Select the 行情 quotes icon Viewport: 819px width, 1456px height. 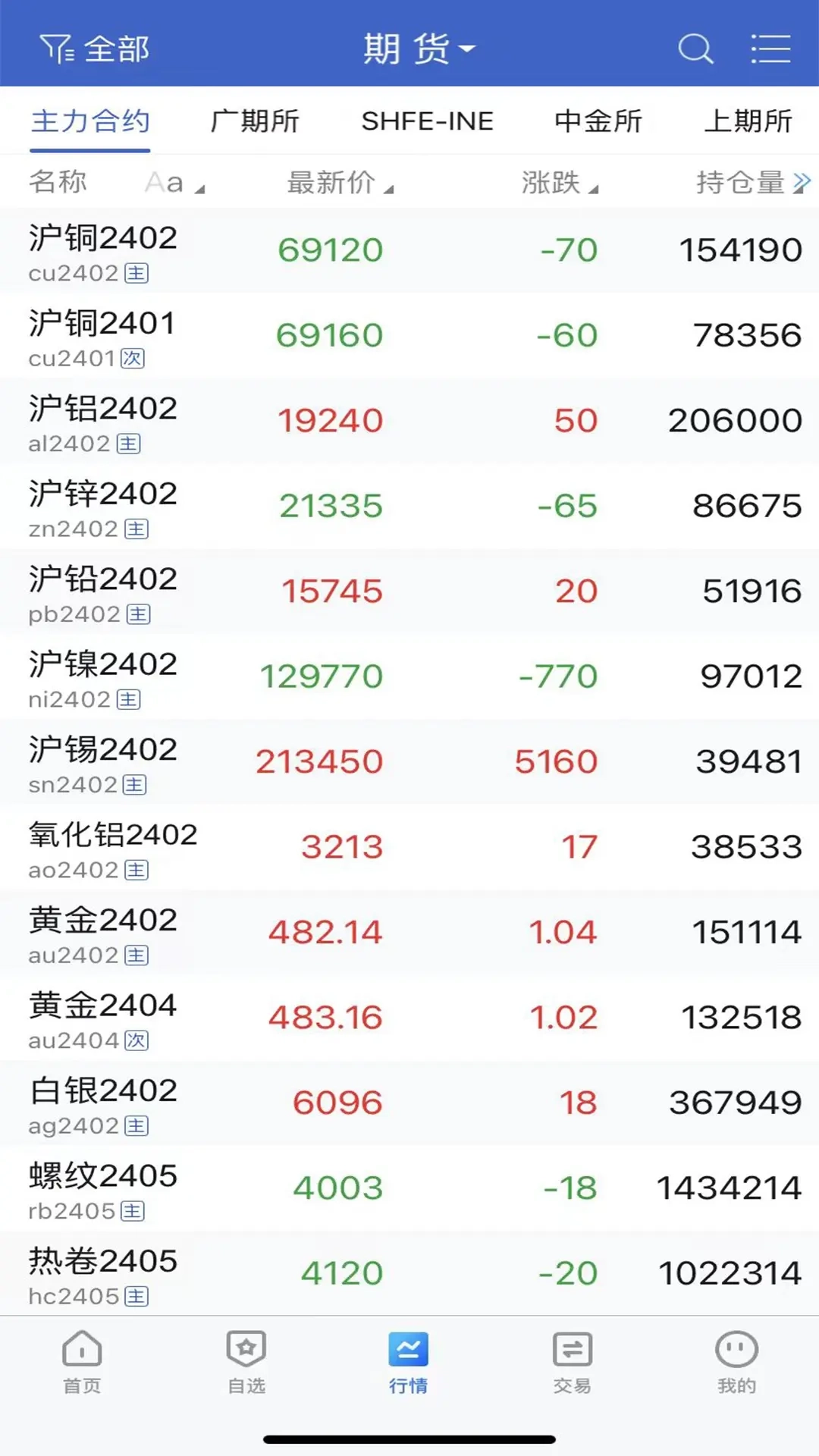click(409, 1361)
